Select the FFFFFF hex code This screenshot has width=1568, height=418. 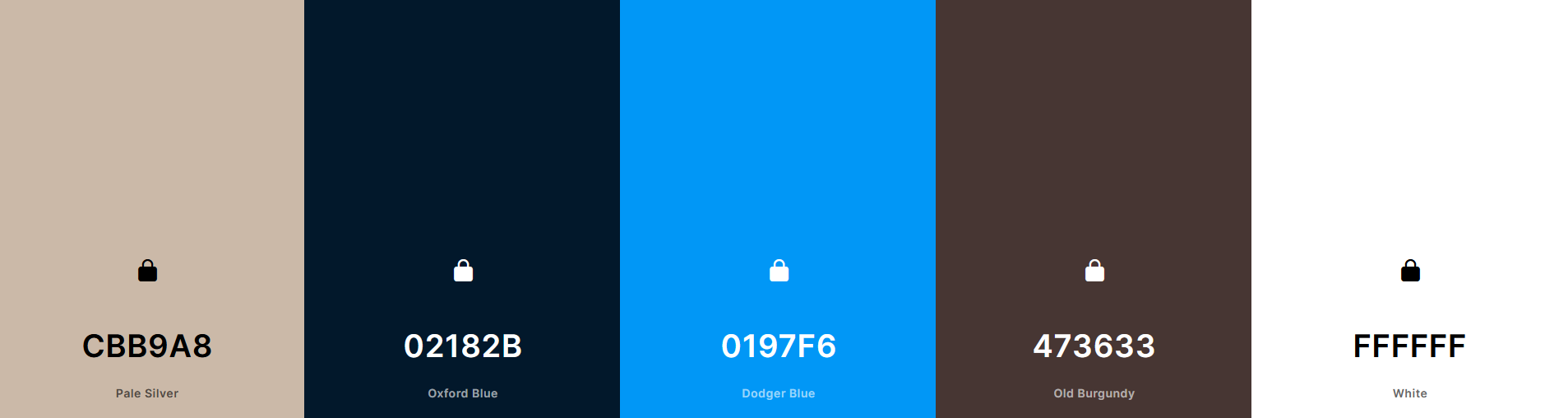[x=1410, y=346]
